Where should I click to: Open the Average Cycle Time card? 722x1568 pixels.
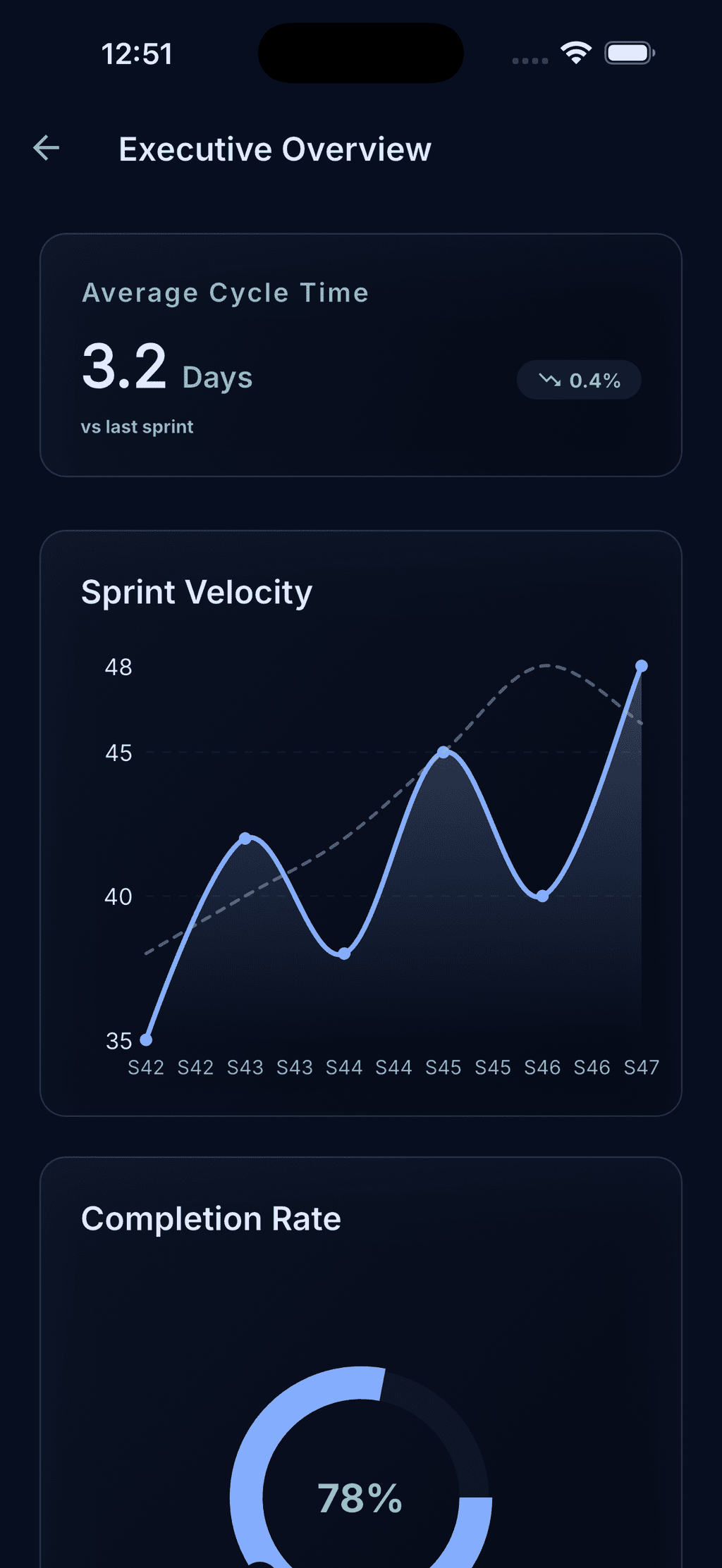pos(360,354)
